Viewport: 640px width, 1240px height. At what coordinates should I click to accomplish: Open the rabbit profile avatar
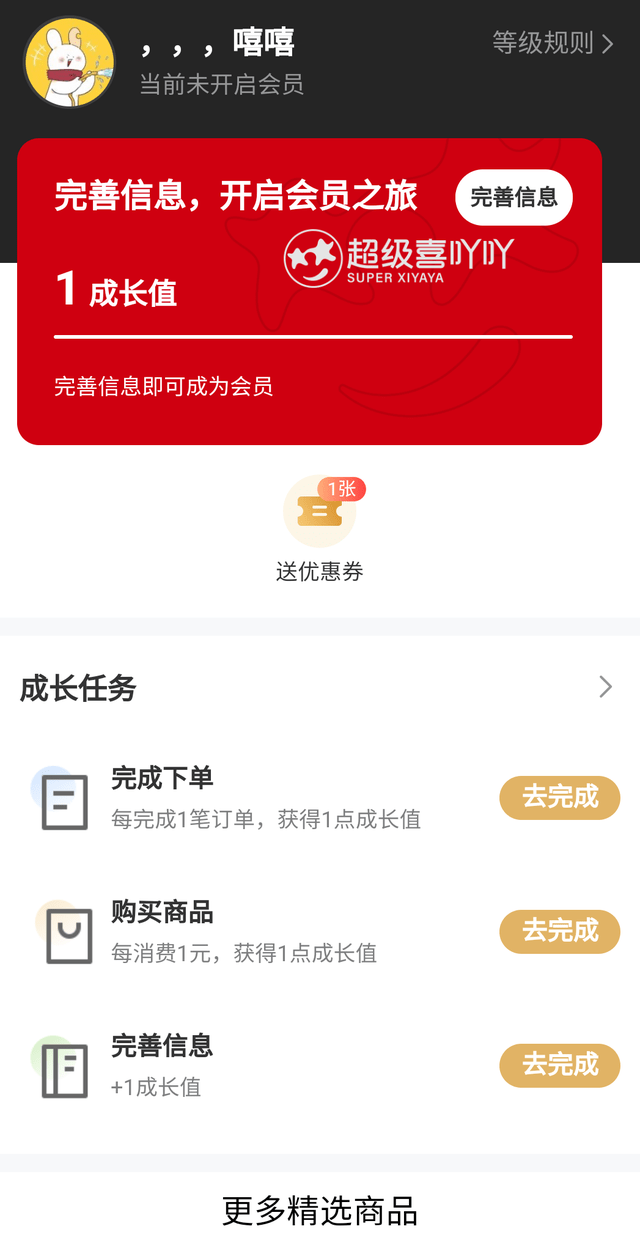tap(69, 62)
